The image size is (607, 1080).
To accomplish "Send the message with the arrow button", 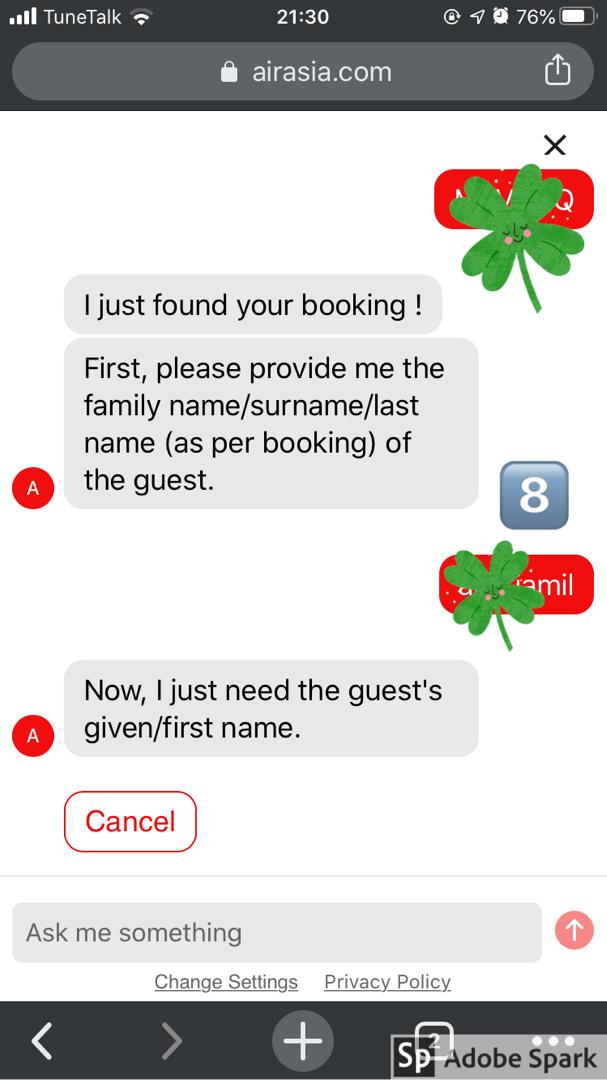I will click(574, 931).
